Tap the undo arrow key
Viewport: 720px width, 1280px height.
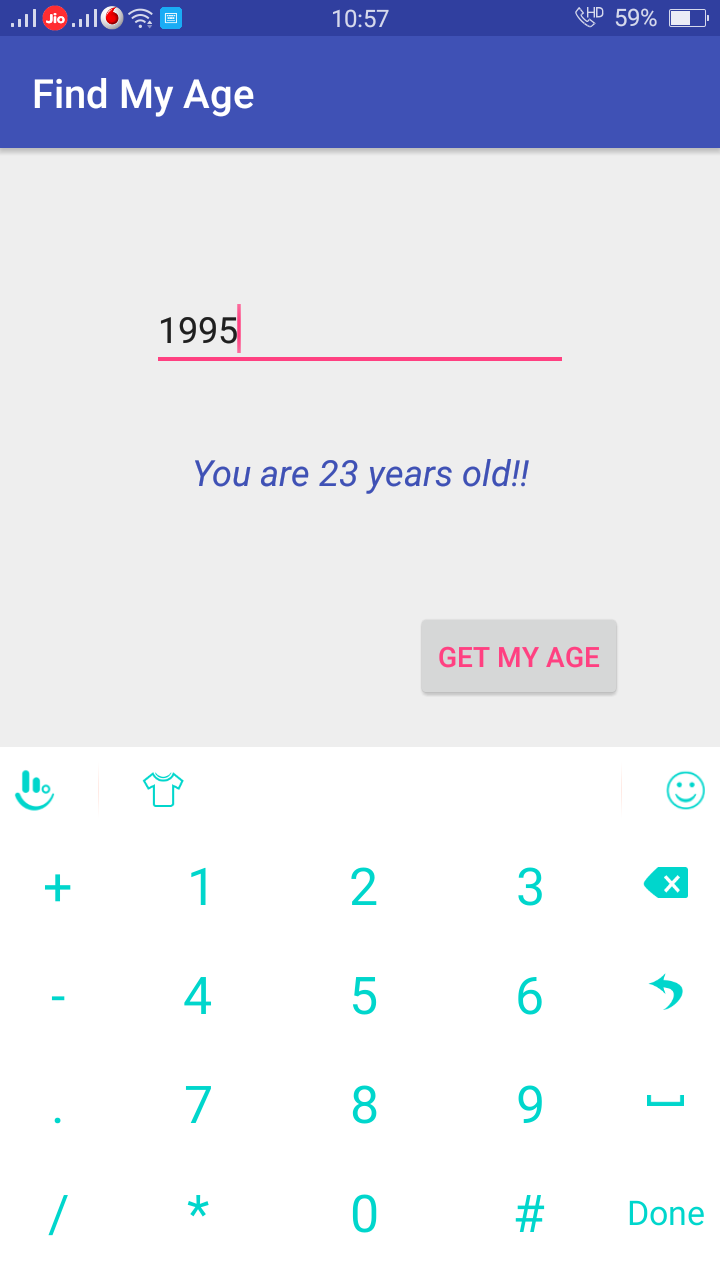[x=664, y=994]
